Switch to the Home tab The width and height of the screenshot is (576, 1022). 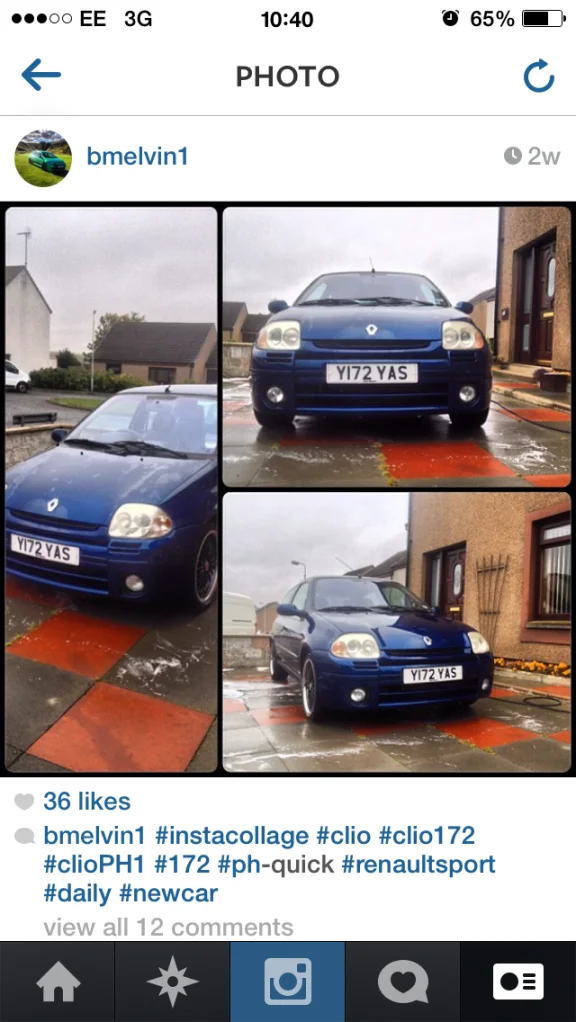[57, 982]
